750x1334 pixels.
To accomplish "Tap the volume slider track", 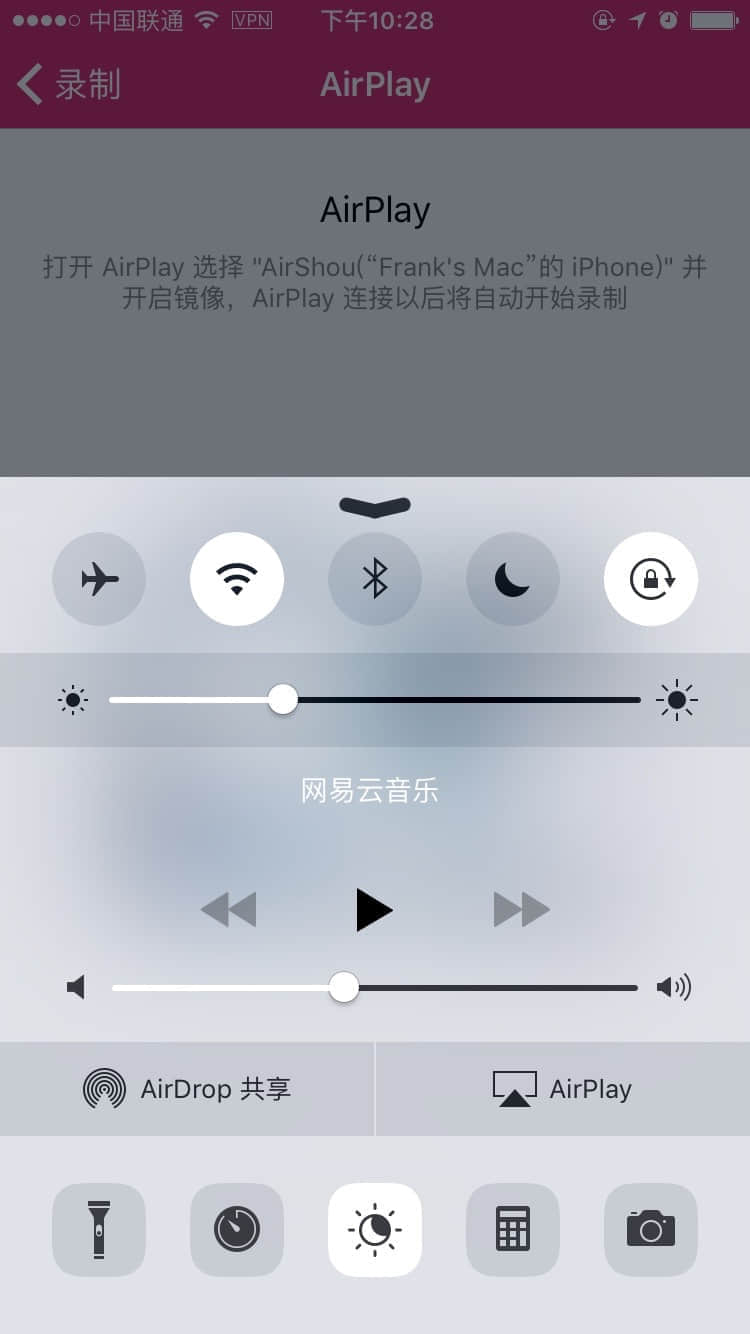I will pyautogui.click(x=490, y=988).
